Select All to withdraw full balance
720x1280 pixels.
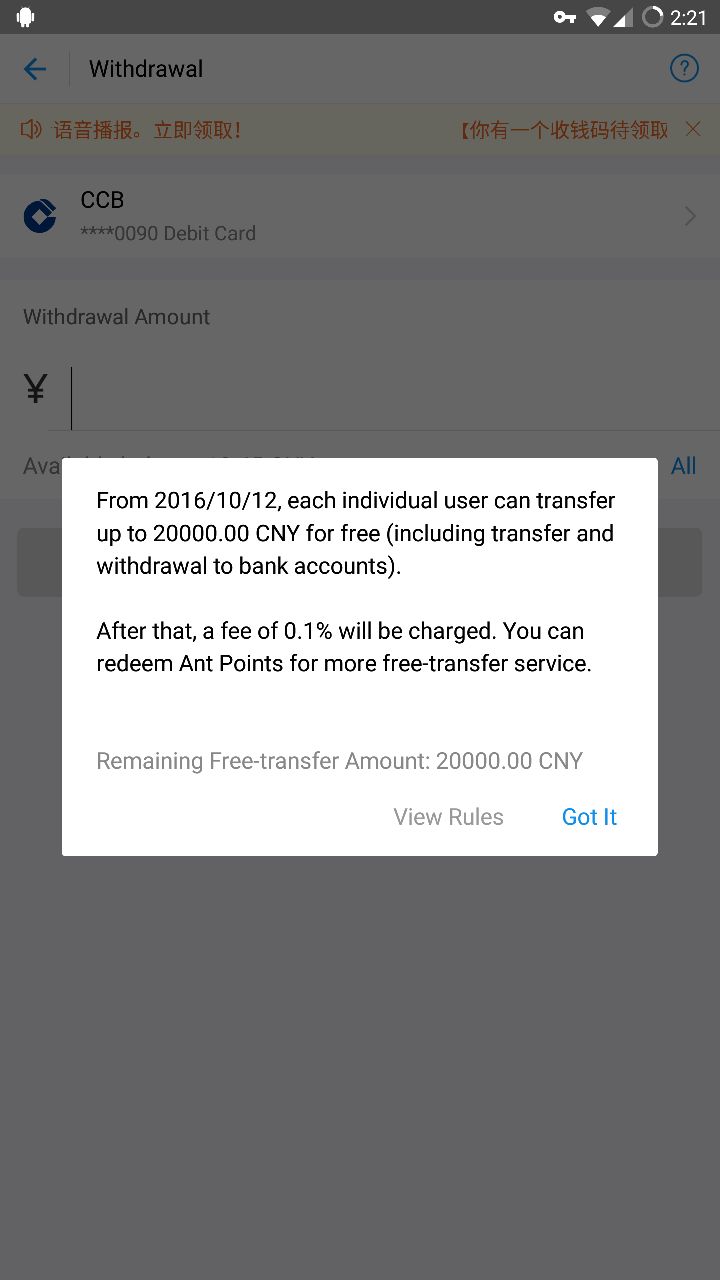684,466
